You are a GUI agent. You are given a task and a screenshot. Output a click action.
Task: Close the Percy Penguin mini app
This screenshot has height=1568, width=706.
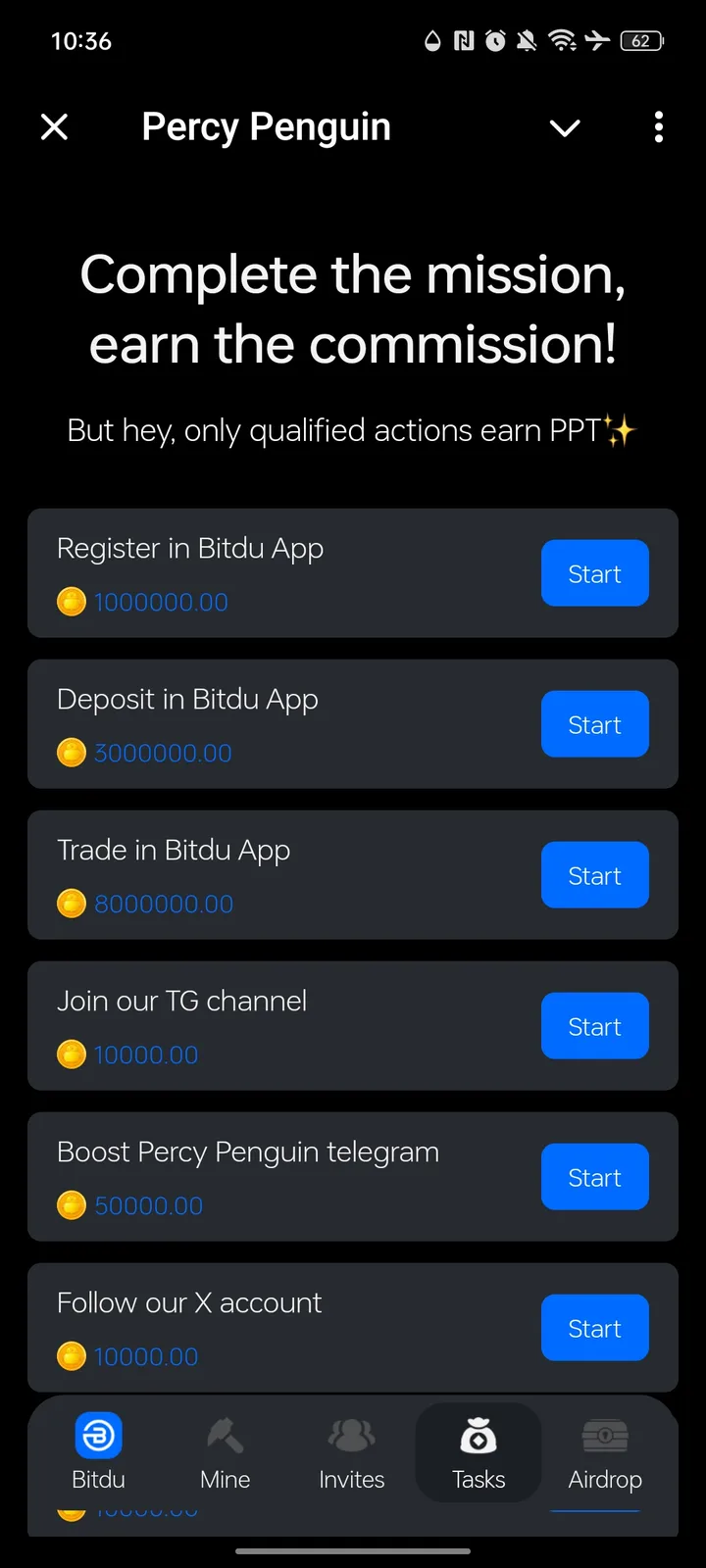[x=55, y=127]
